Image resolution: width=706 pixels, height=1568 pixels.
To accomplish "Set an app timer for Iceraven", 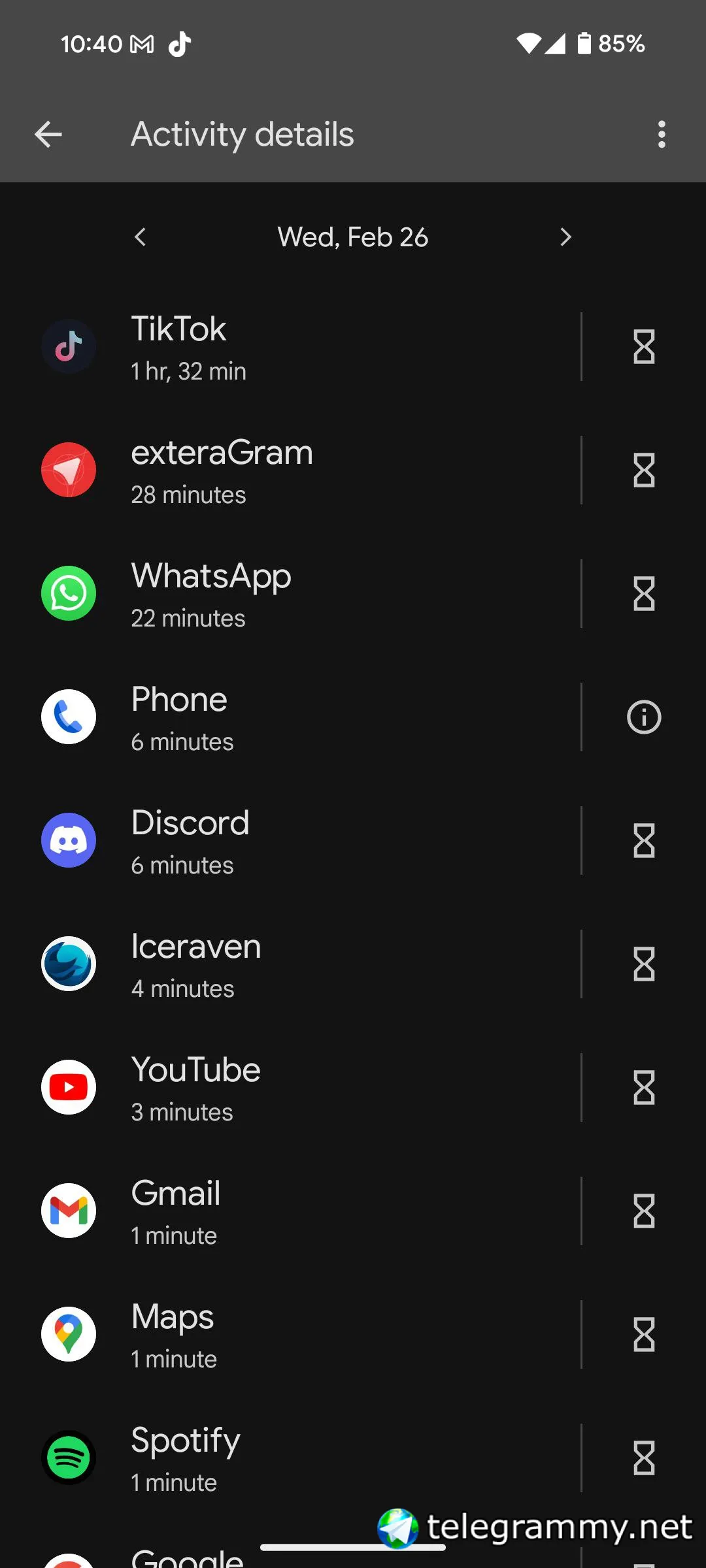I will pyautogui.click(x=644, y=964).
